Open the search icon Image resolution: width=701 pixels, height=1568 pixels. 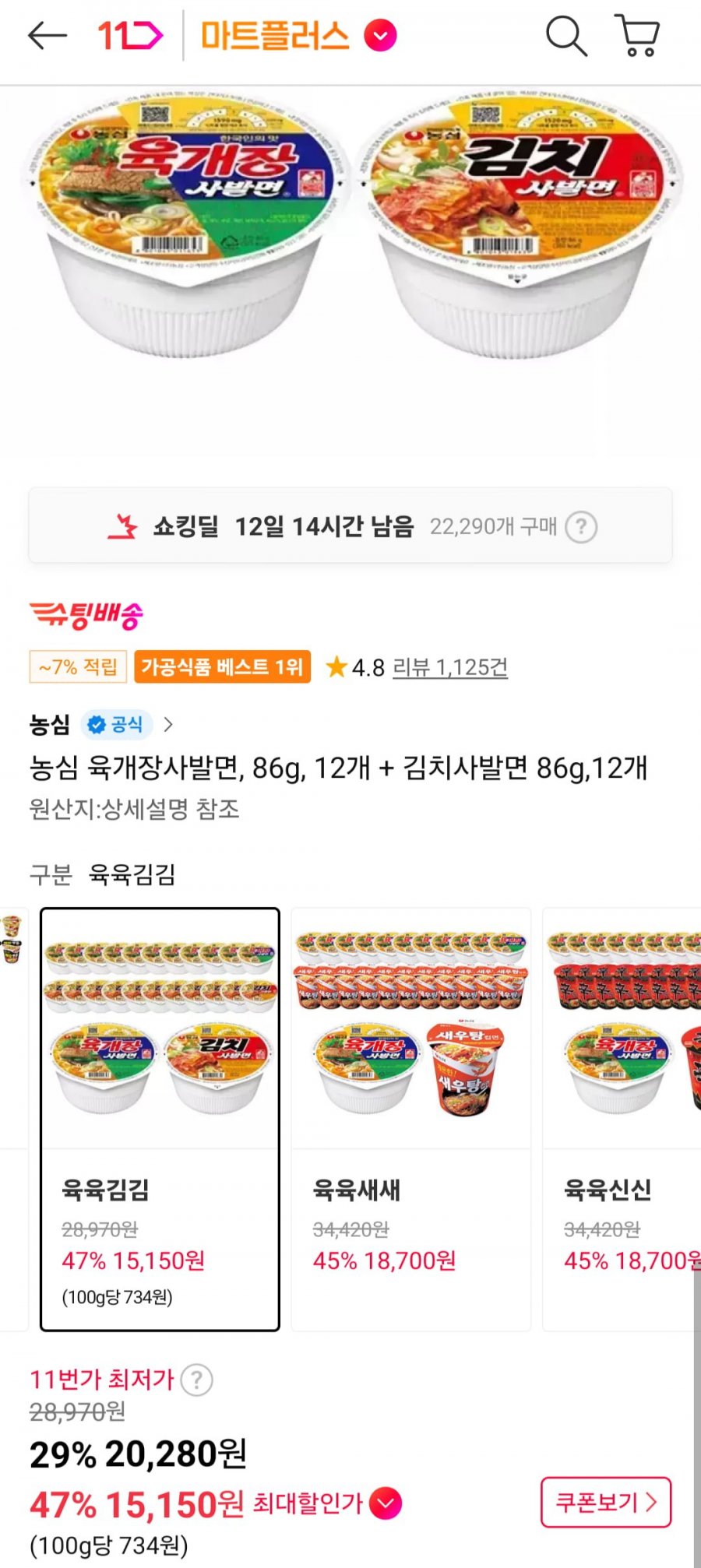pos(566,36)
